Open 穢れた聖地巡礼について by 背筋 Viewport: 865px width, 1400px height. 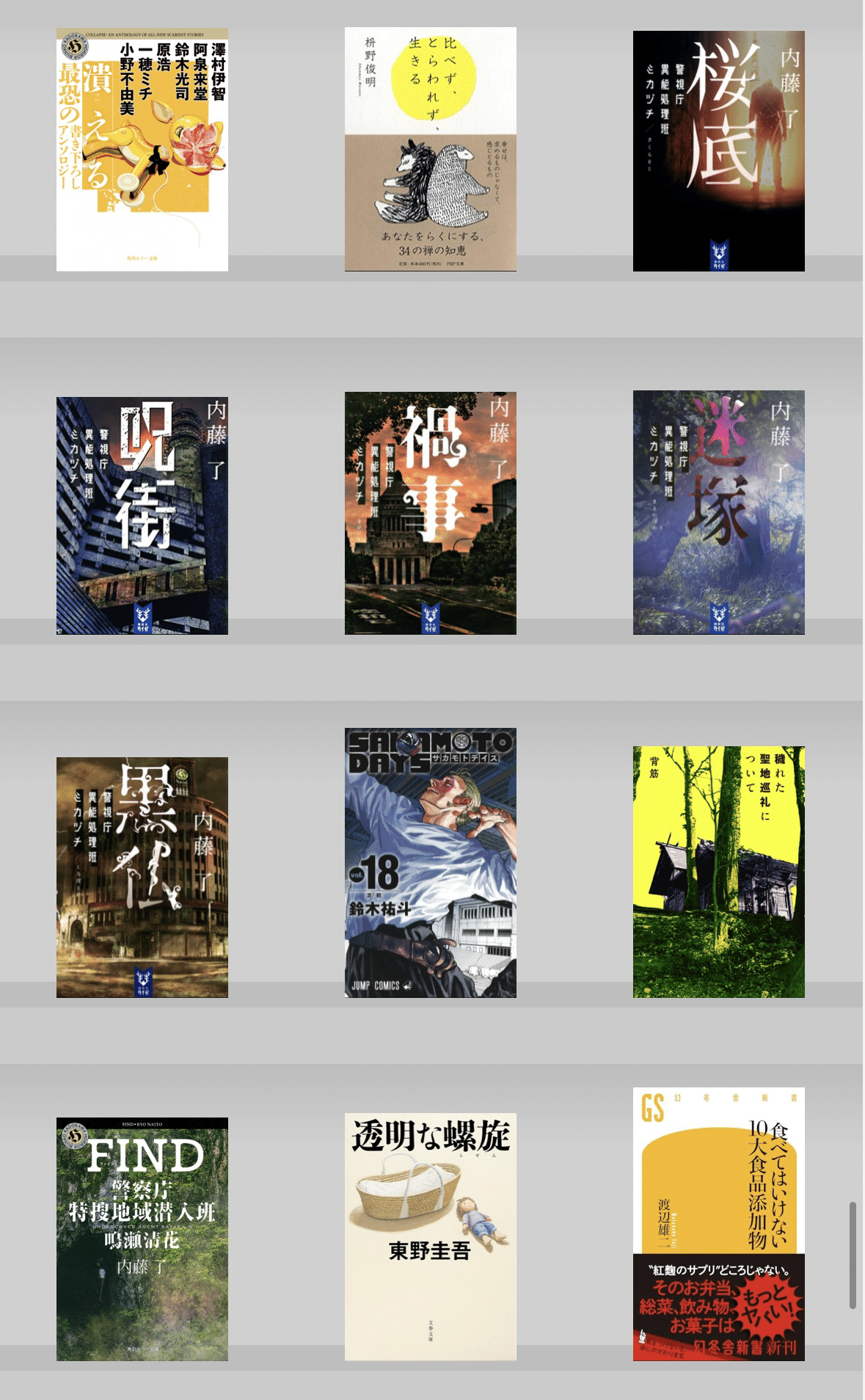pos(719,872)
